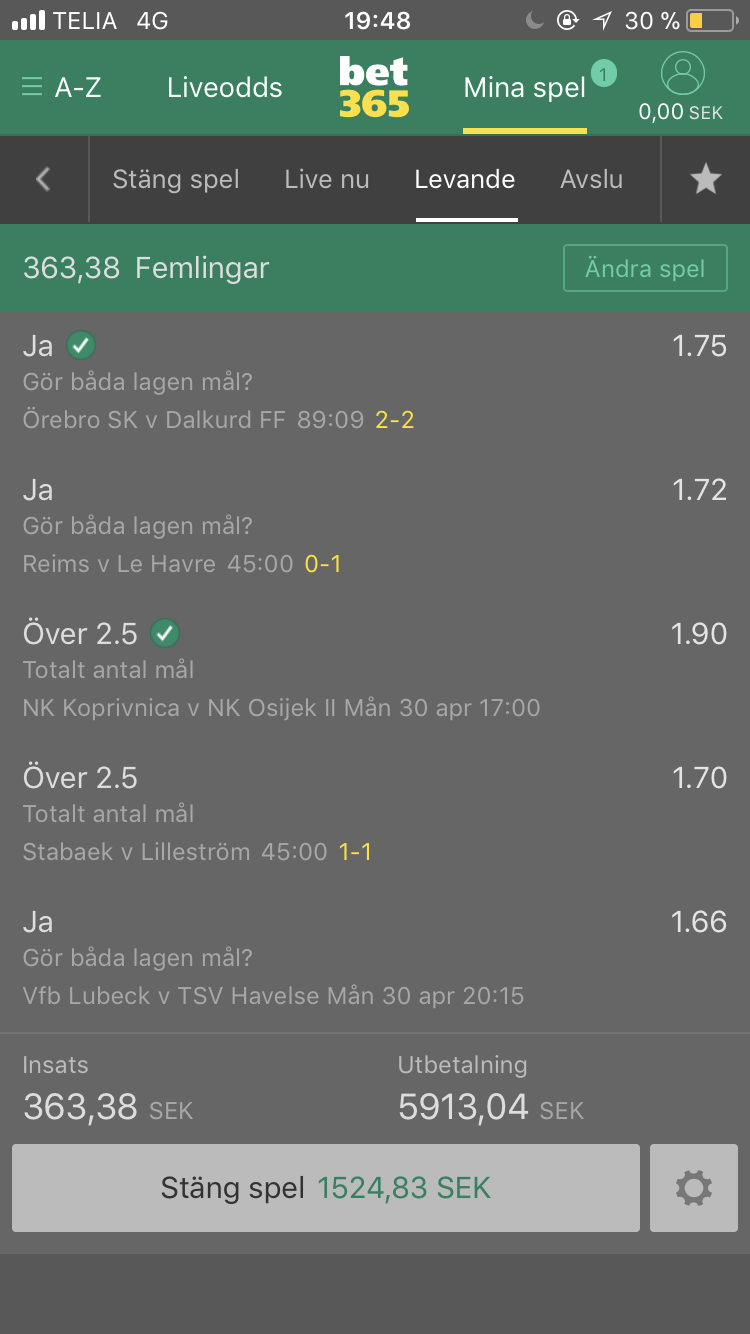
Task: Open the account profile icon
Action: point(682,75)
